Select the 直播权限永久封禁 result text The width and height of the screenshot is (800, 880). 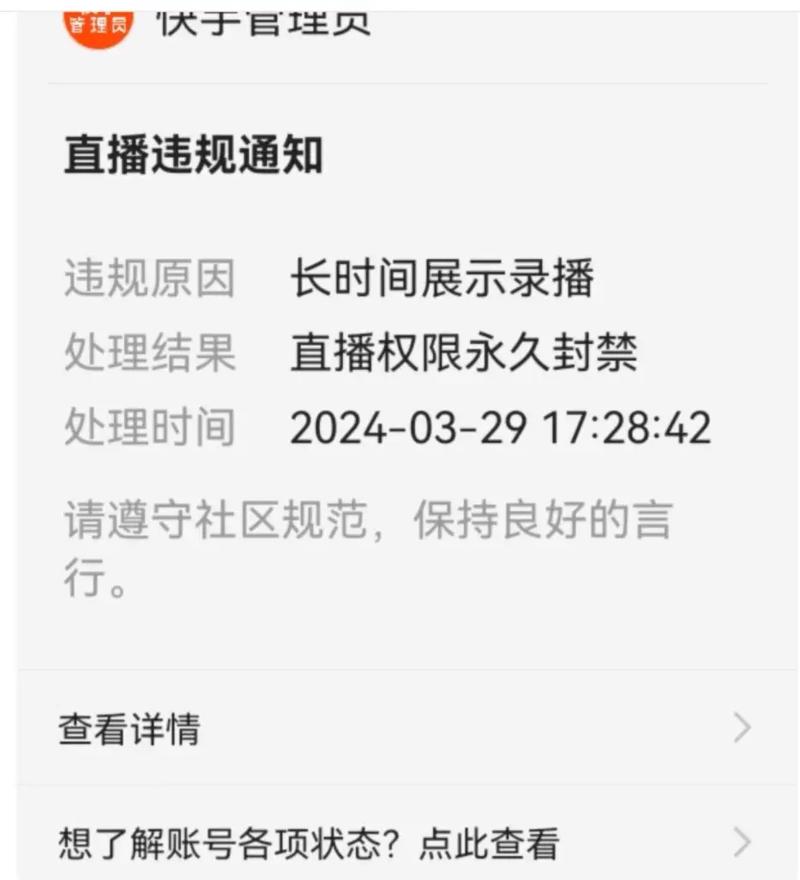pyautogui.click(x=465, y=348)
